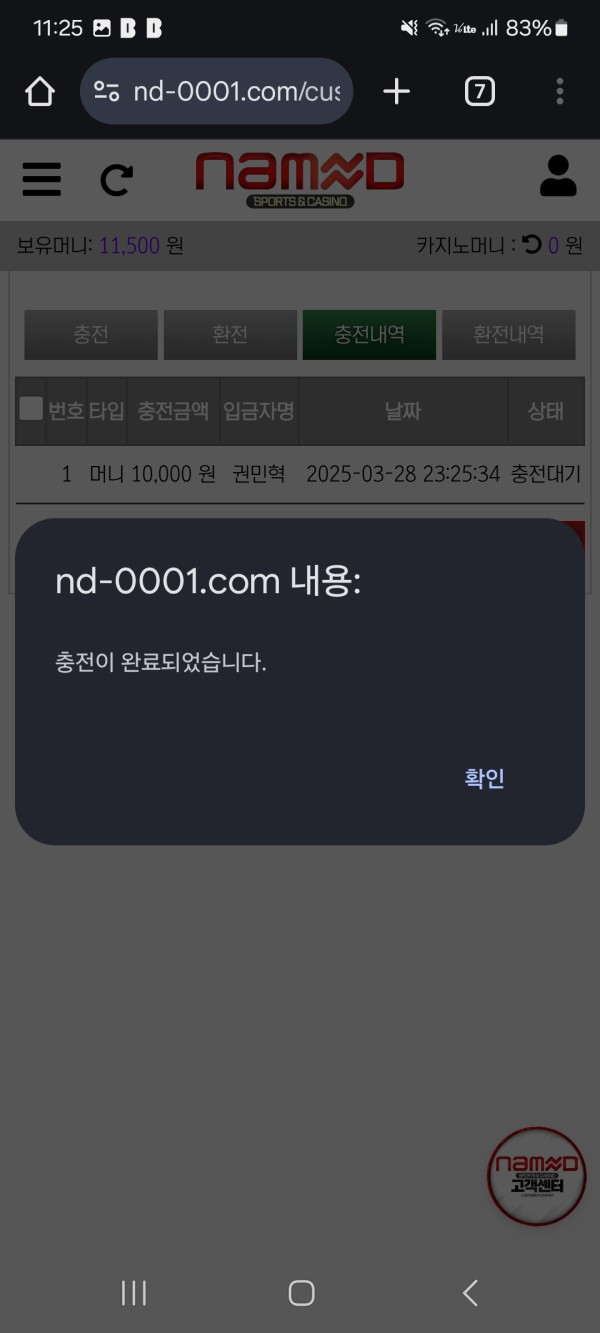Open the hamburger drawer menu
This screenshot has height=1333, width=600.
coord(42,179)
